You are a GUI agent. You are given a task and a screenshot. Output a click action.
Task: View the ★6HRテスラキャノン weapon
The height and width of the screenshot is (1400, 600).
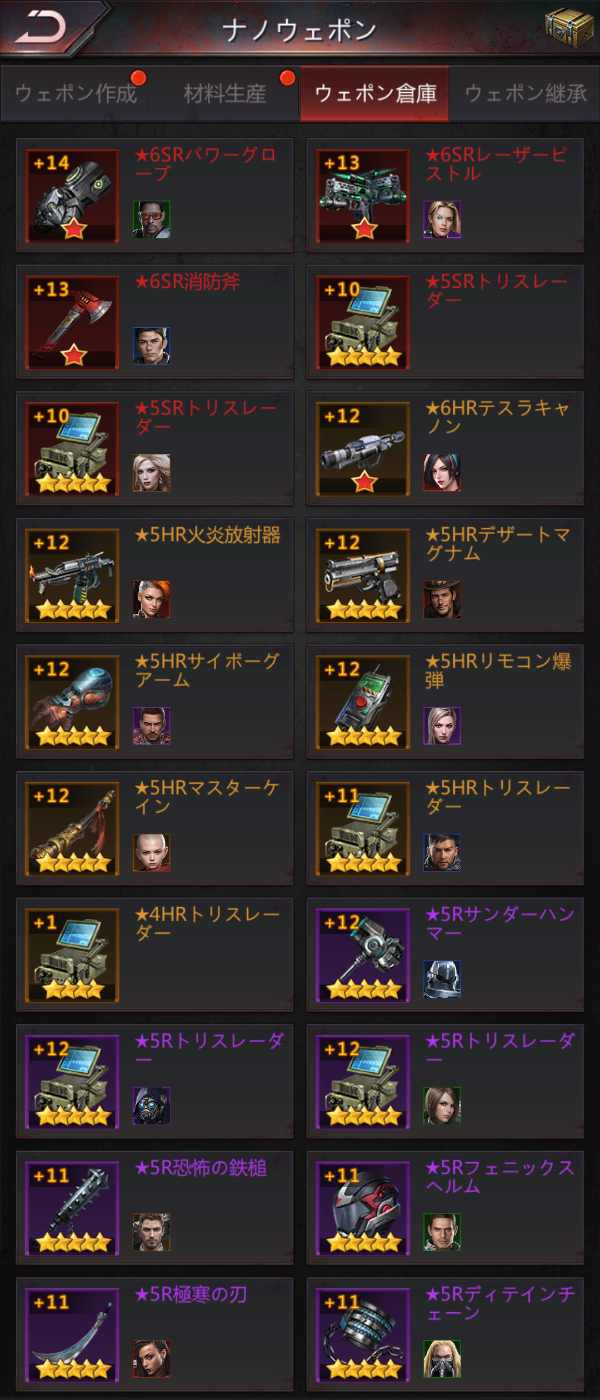pos(445,449)
